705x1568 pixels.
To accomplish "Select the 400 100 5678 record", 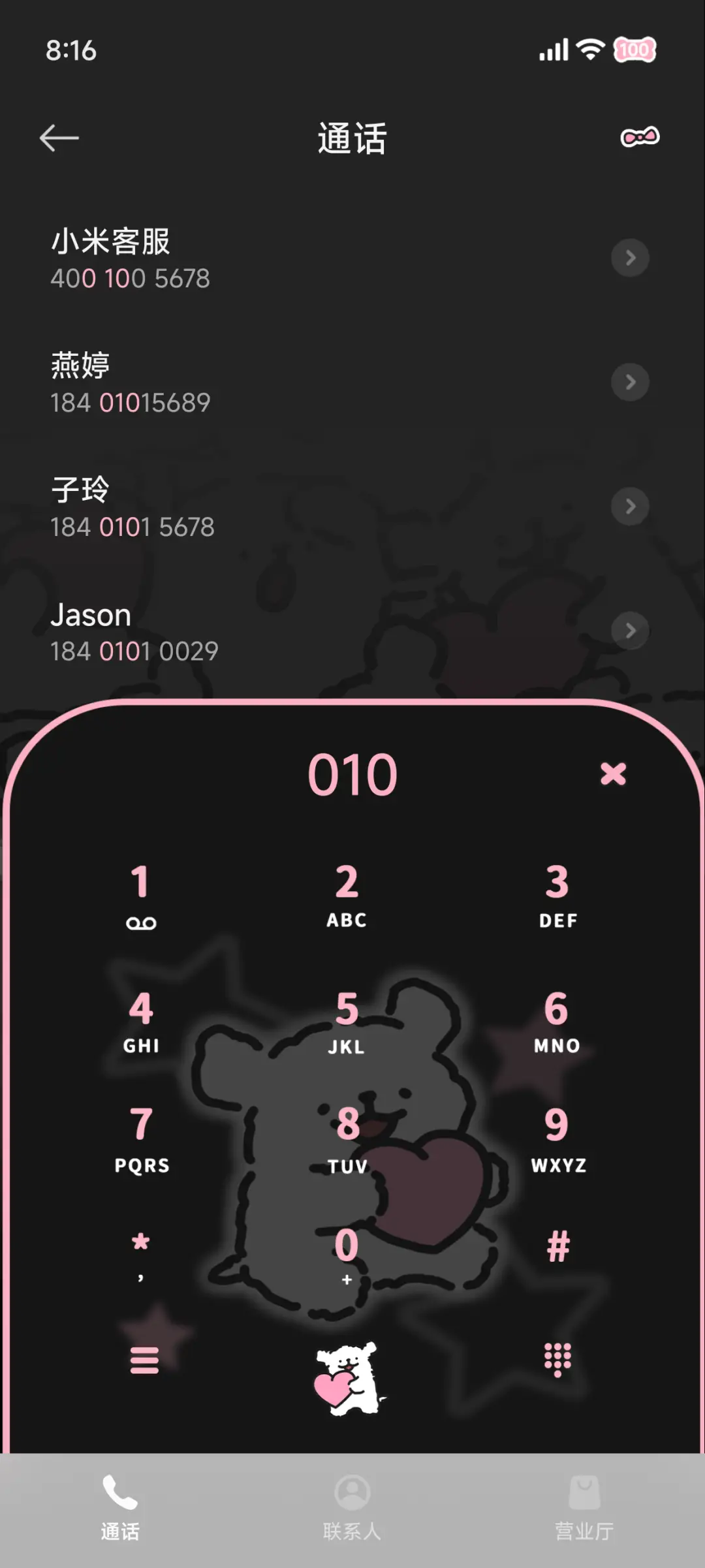I will pos(129,277).
